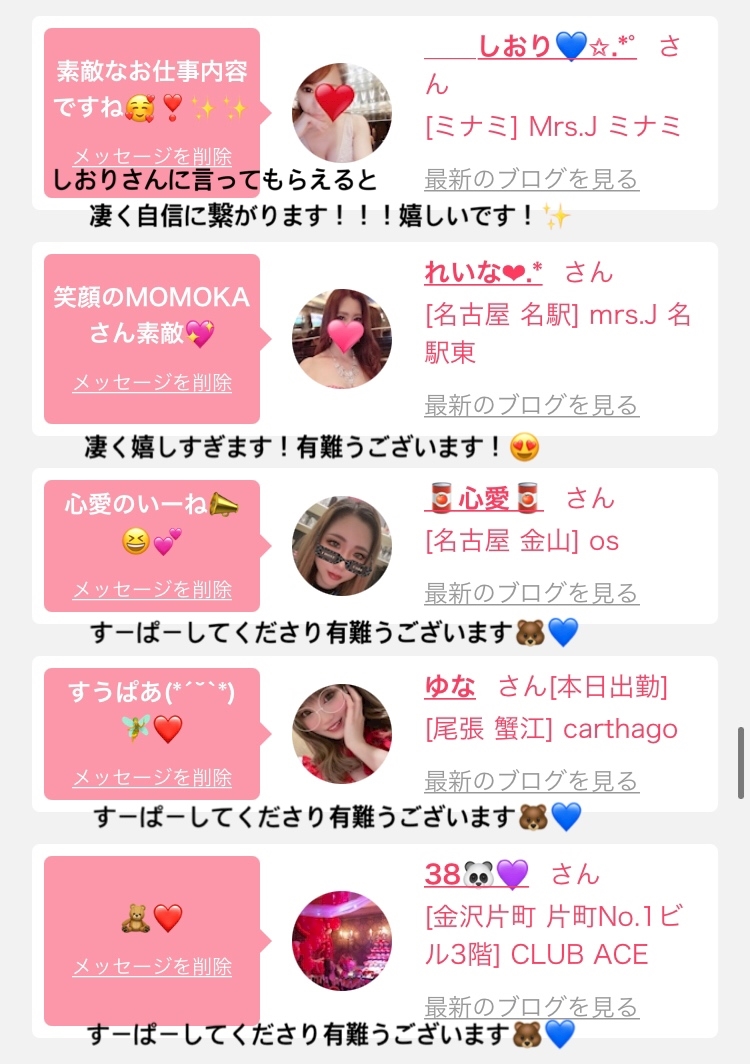
Task: Tap れいな's profile photo
Action: point(341,339)
